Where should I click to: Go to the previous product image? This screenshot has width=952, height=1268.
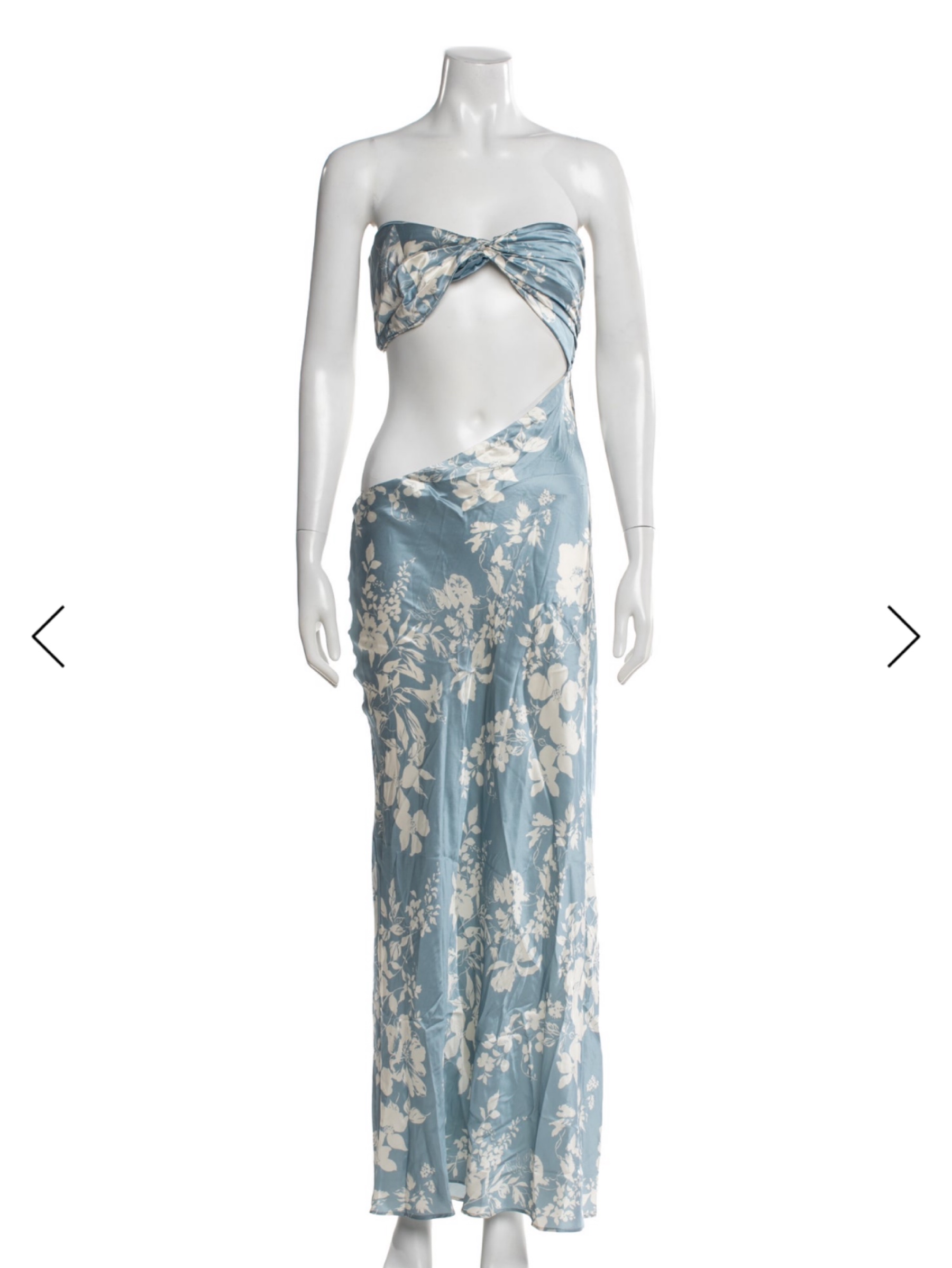[48, 636]
